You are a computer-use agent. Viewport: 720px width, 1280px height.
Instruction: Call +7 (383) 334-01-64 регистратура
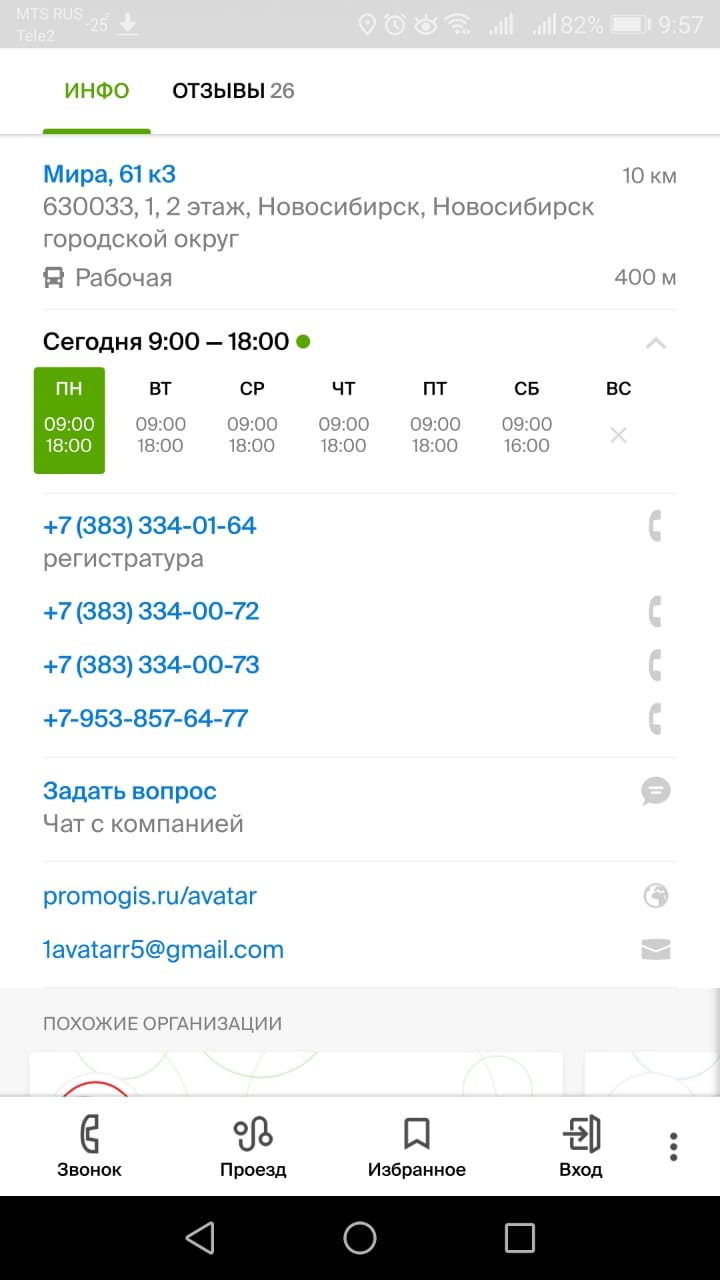click(x=150, y=526)
